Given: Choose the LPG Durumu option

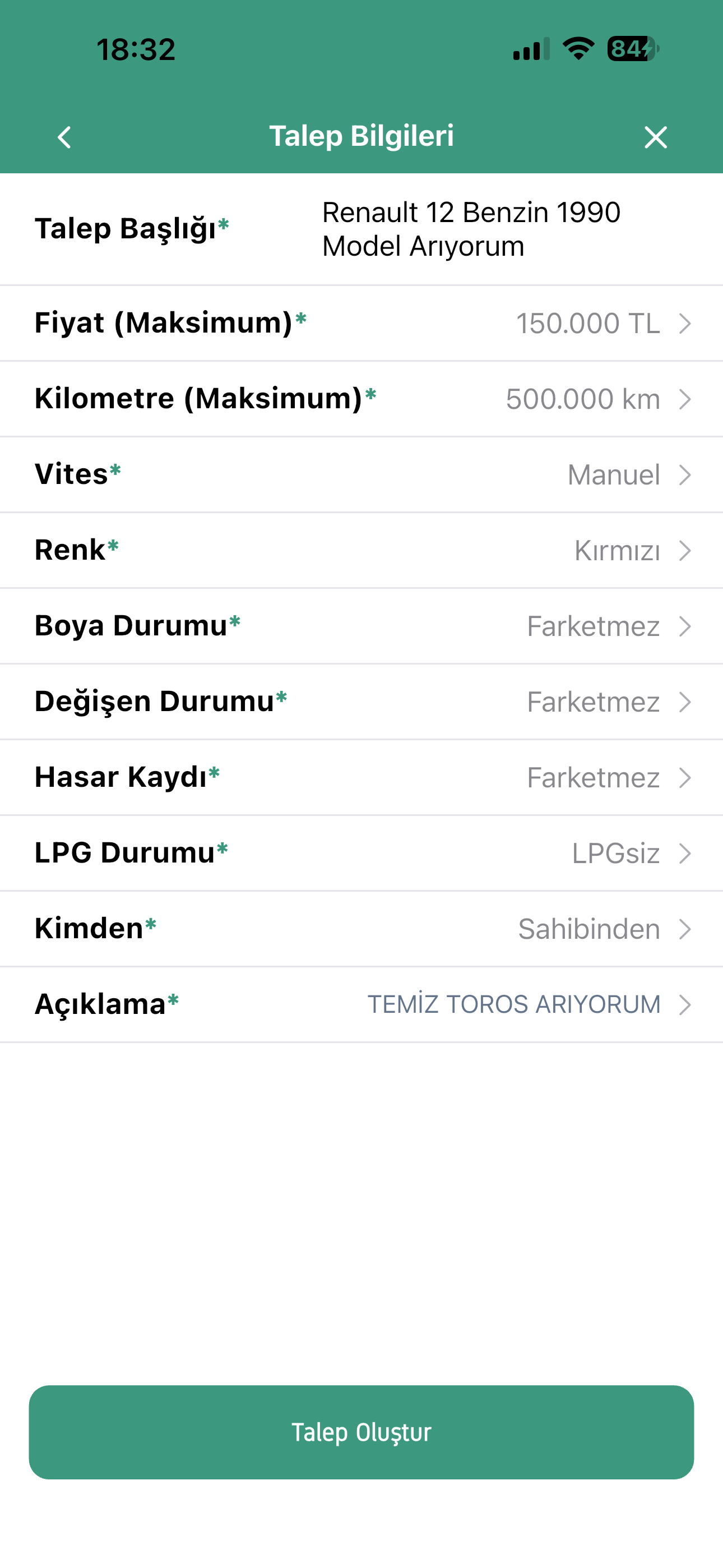Looking at the screenshot, I should click(x=361, y=854).
